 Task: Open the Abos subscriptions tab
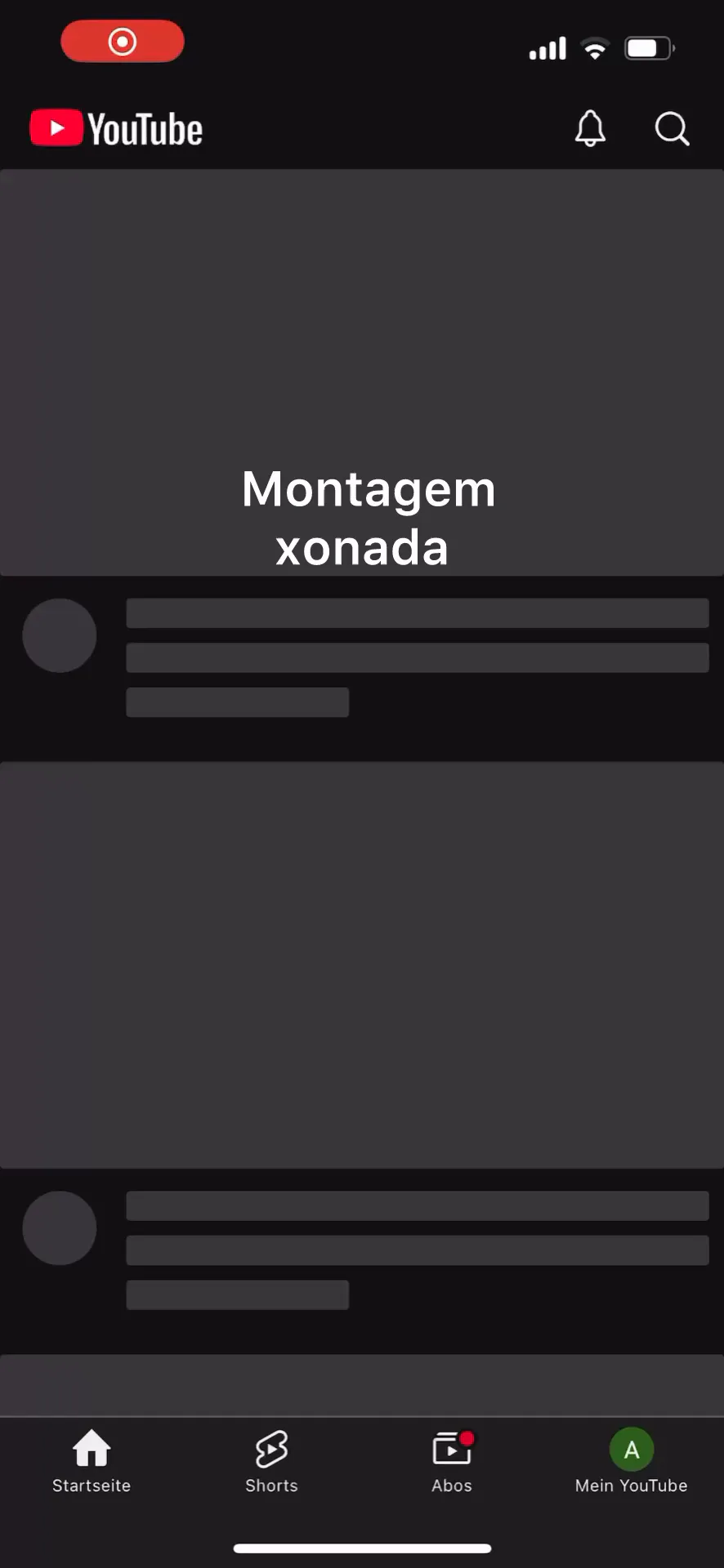tap(452, 1462)
